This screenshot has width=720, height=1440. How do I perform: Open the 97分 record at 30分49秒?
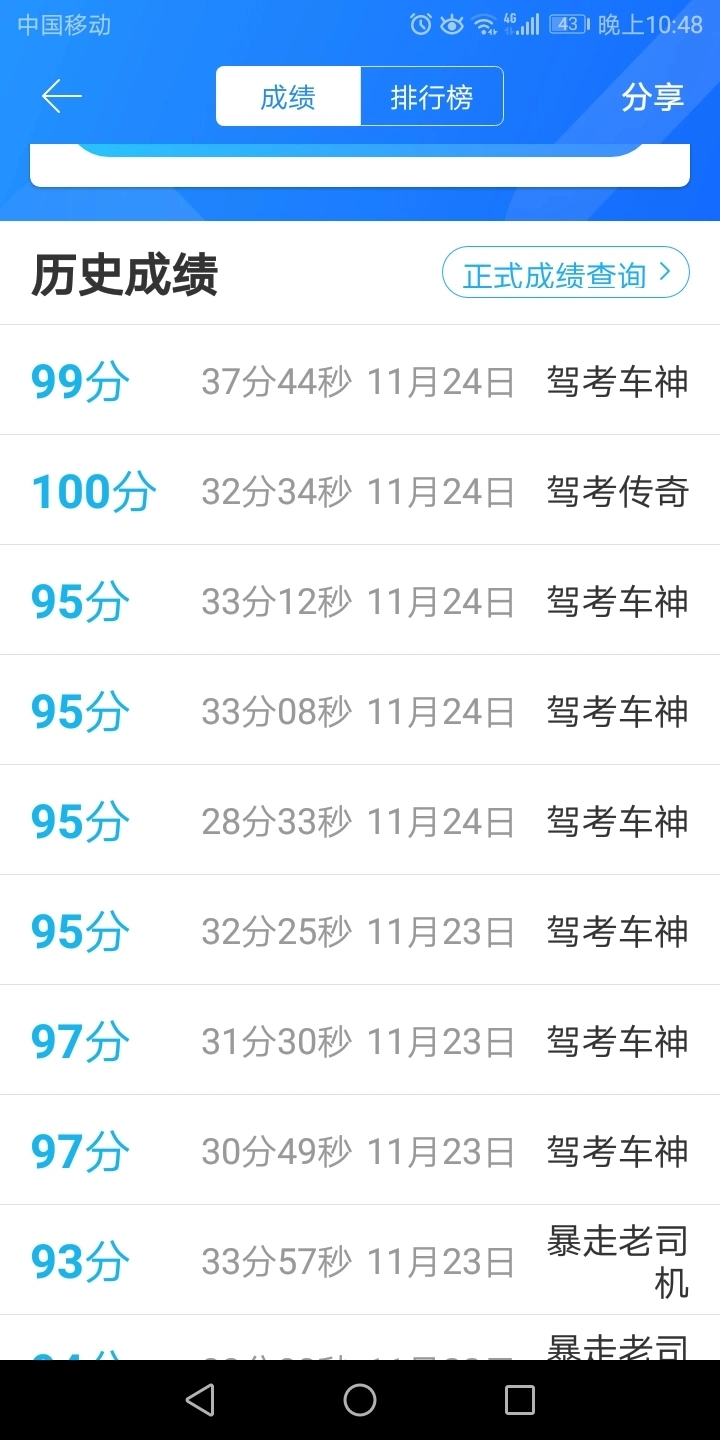tap(360, 1150)
